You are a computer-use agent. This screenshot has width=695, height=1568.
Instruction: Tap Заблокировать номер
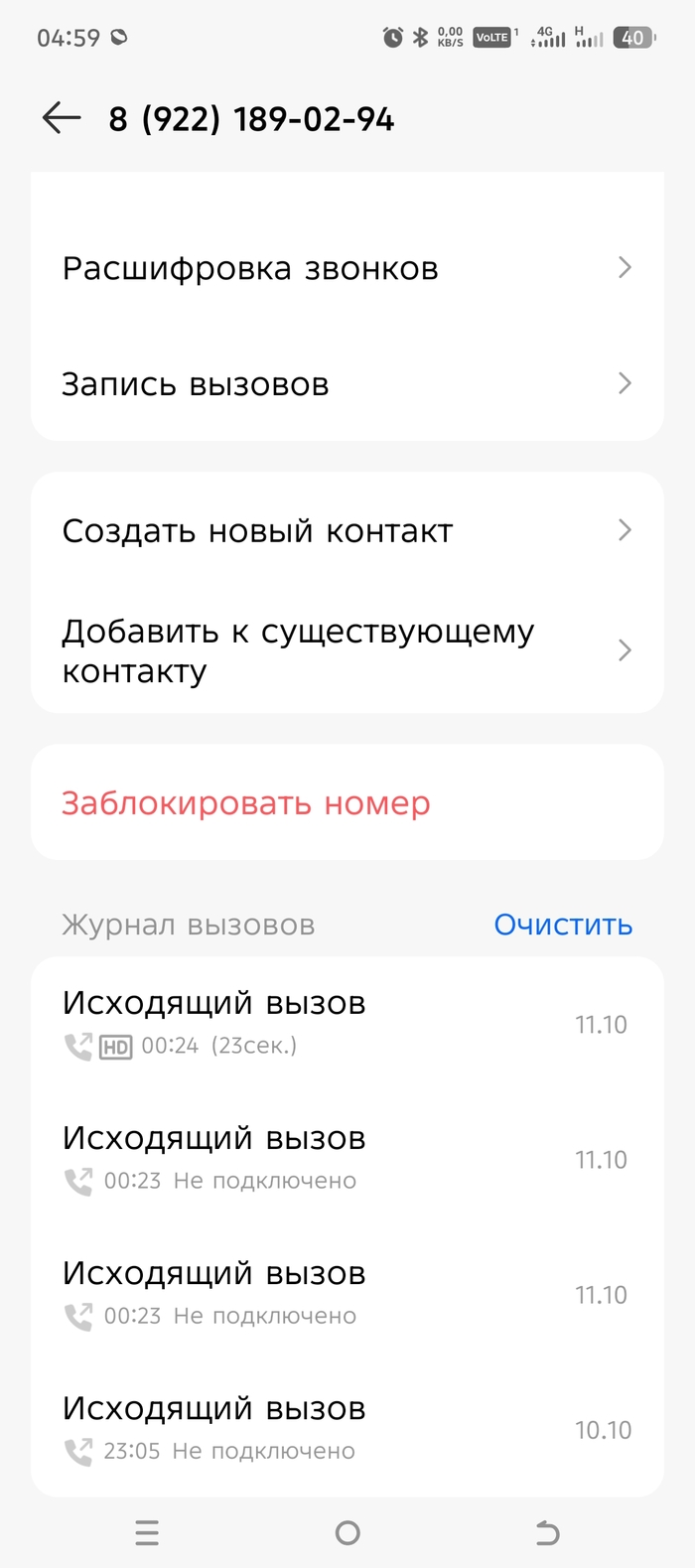pos(347,802)
